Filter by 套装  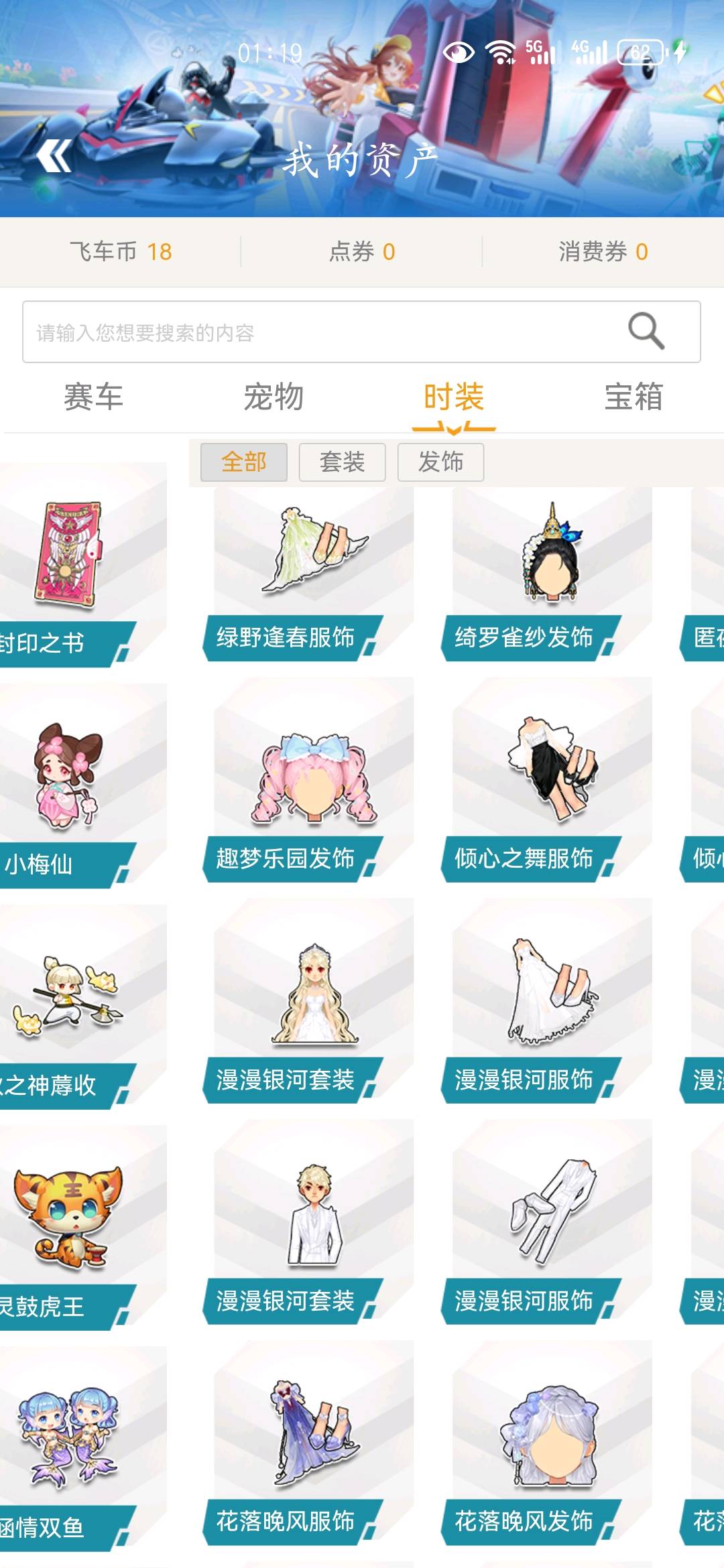point(343,462)
